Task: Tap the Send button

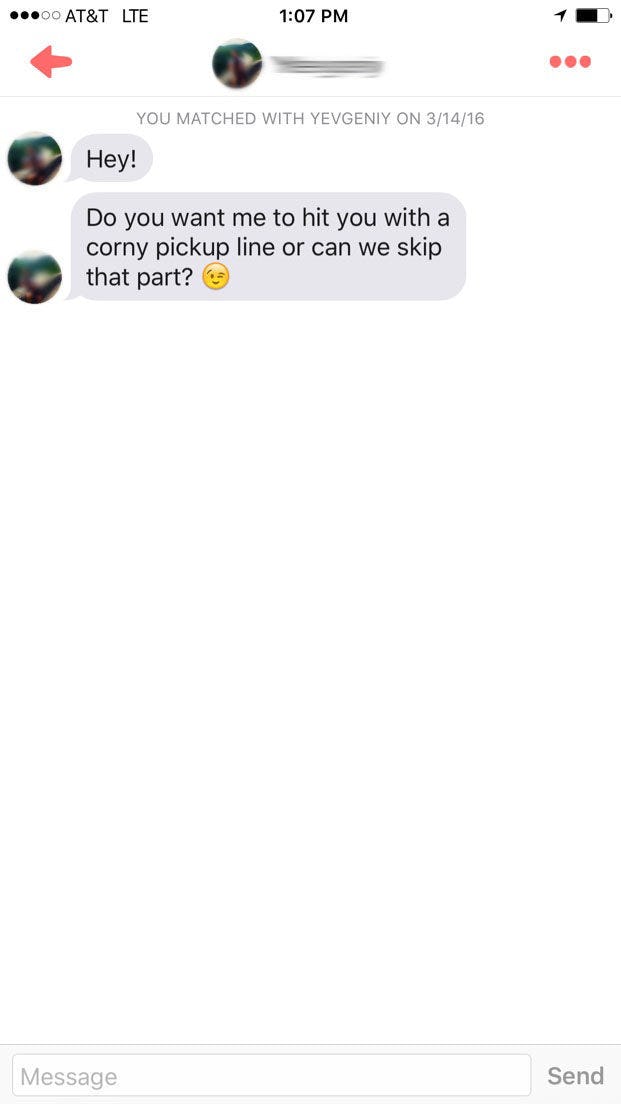Action: click(575, 1076)
